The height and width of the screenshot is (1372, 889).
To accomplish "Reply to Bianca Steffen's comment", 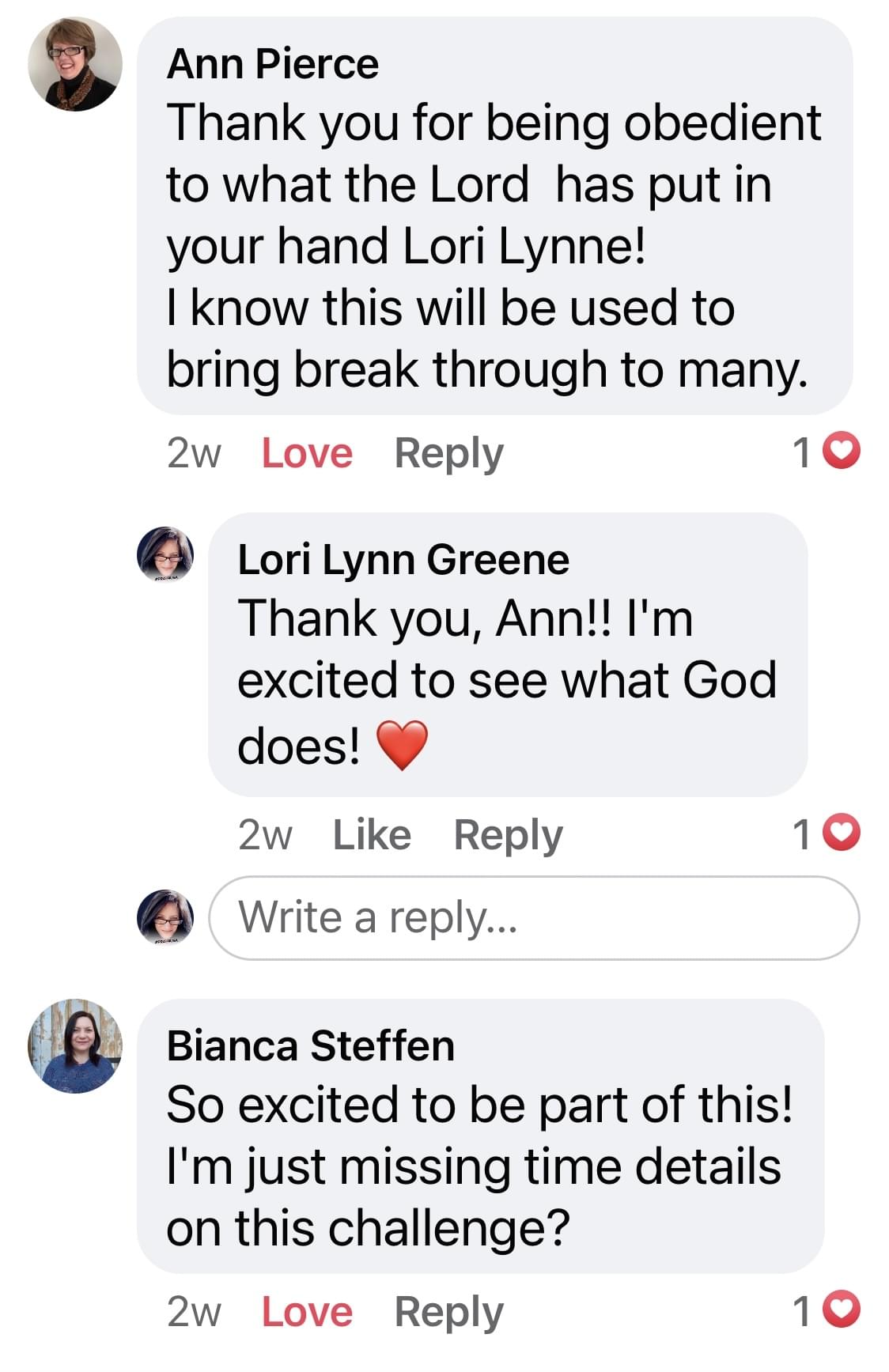I will point(448,1312).
